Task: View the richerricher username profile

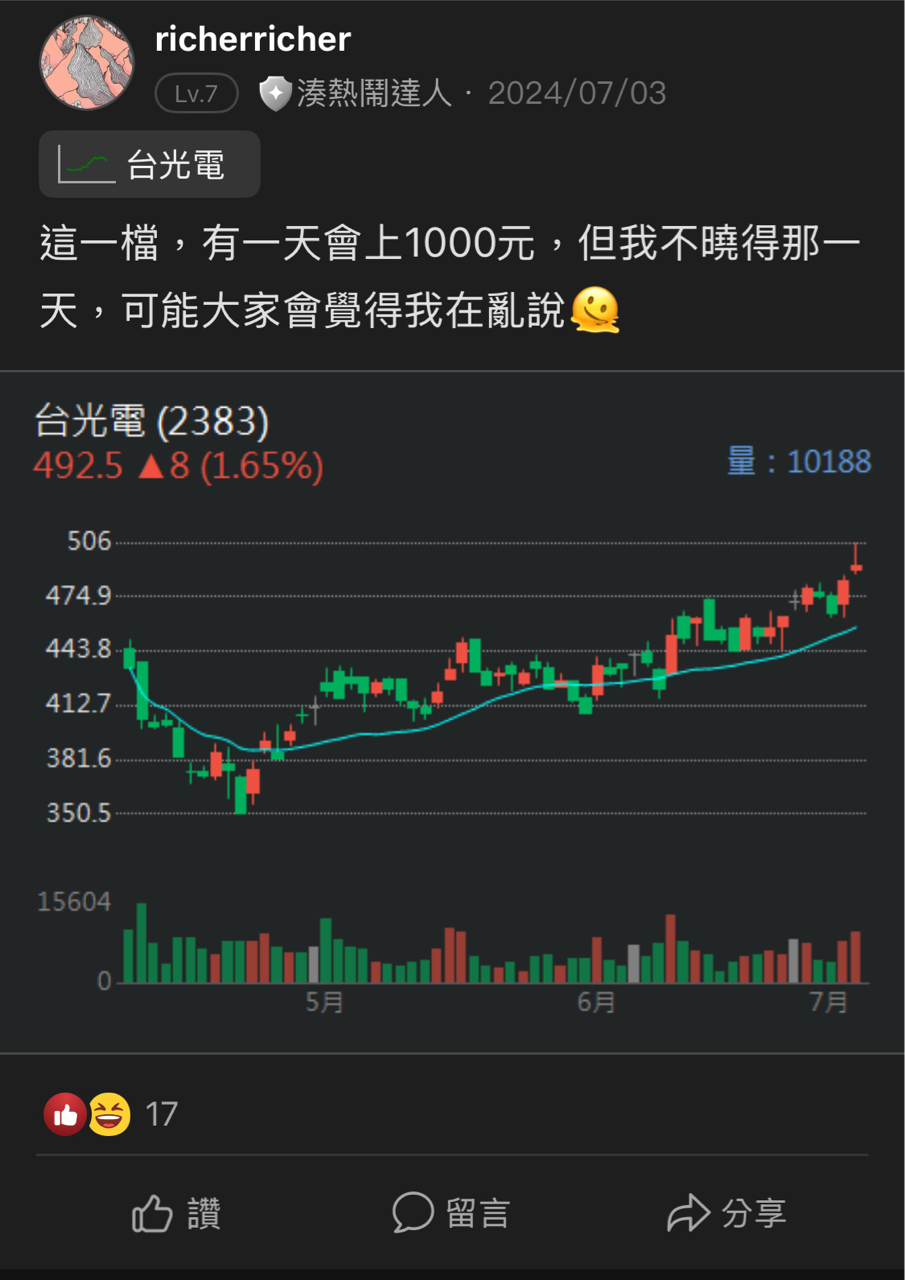Action: click(253, 40)
